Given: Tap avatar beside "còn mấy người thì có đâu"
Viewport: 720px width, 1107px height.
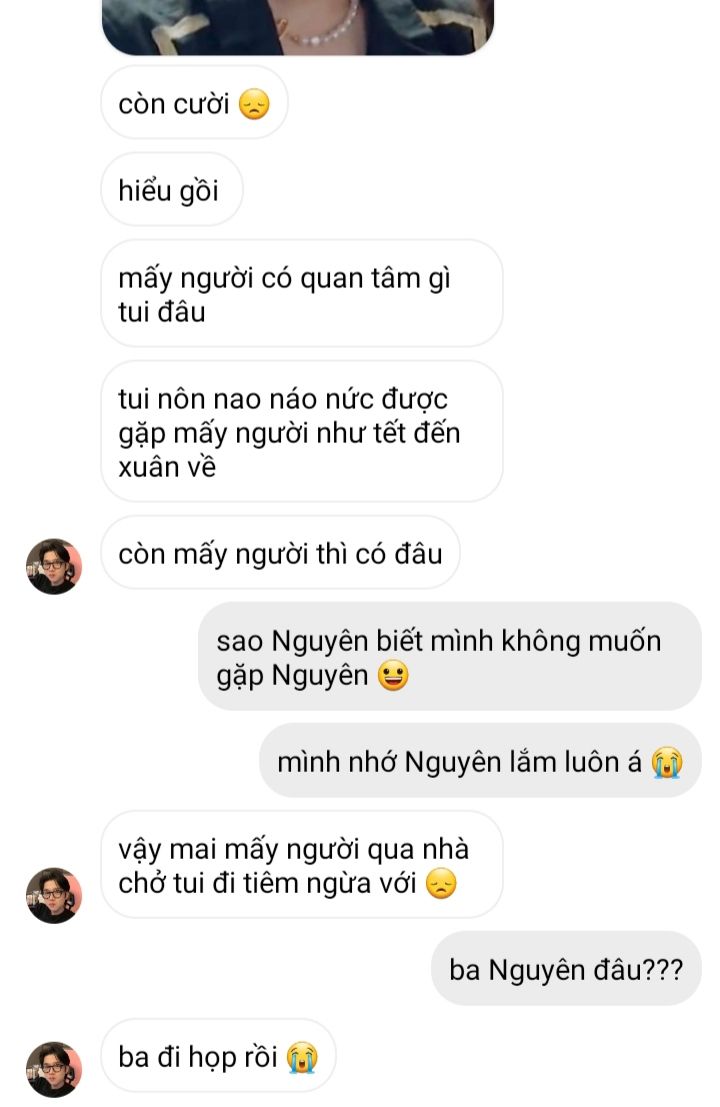Looking at the screenshot, I should point(53,566).
